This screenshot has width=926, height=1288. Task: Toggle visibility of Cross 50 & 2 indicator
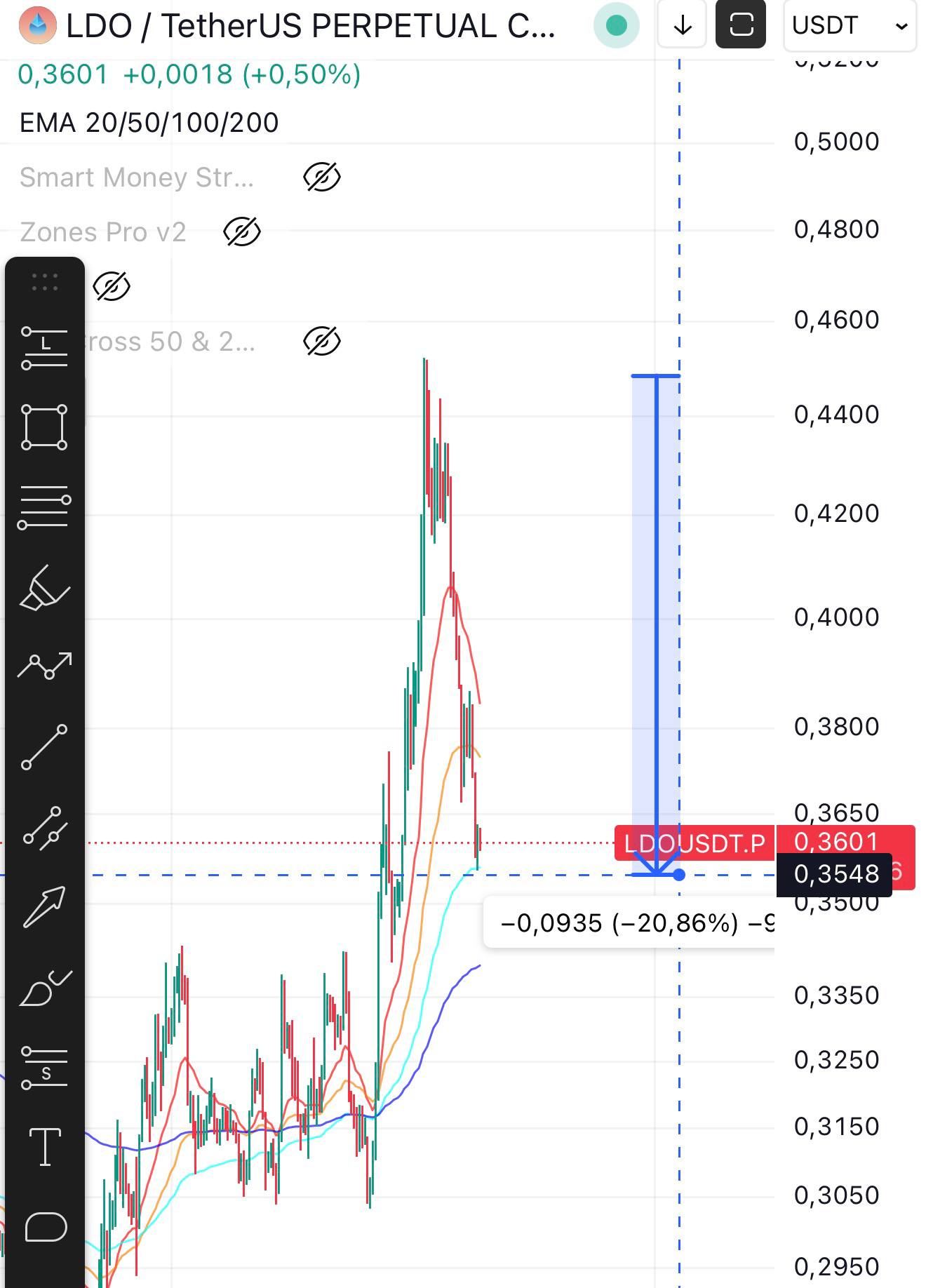click(x=322, y=342)
